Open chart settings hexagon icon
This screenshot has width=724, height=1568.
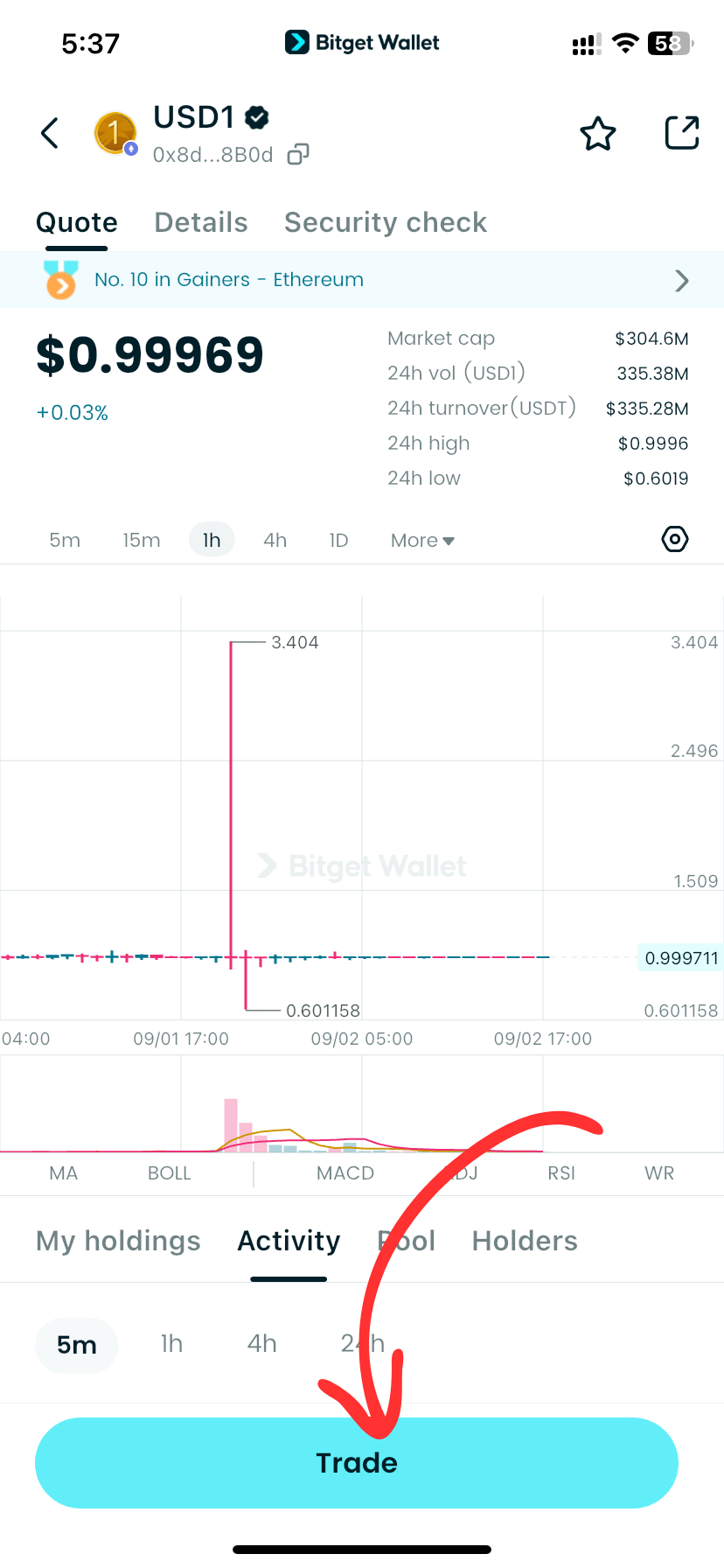pyautogui.click(x=675, y=539)
